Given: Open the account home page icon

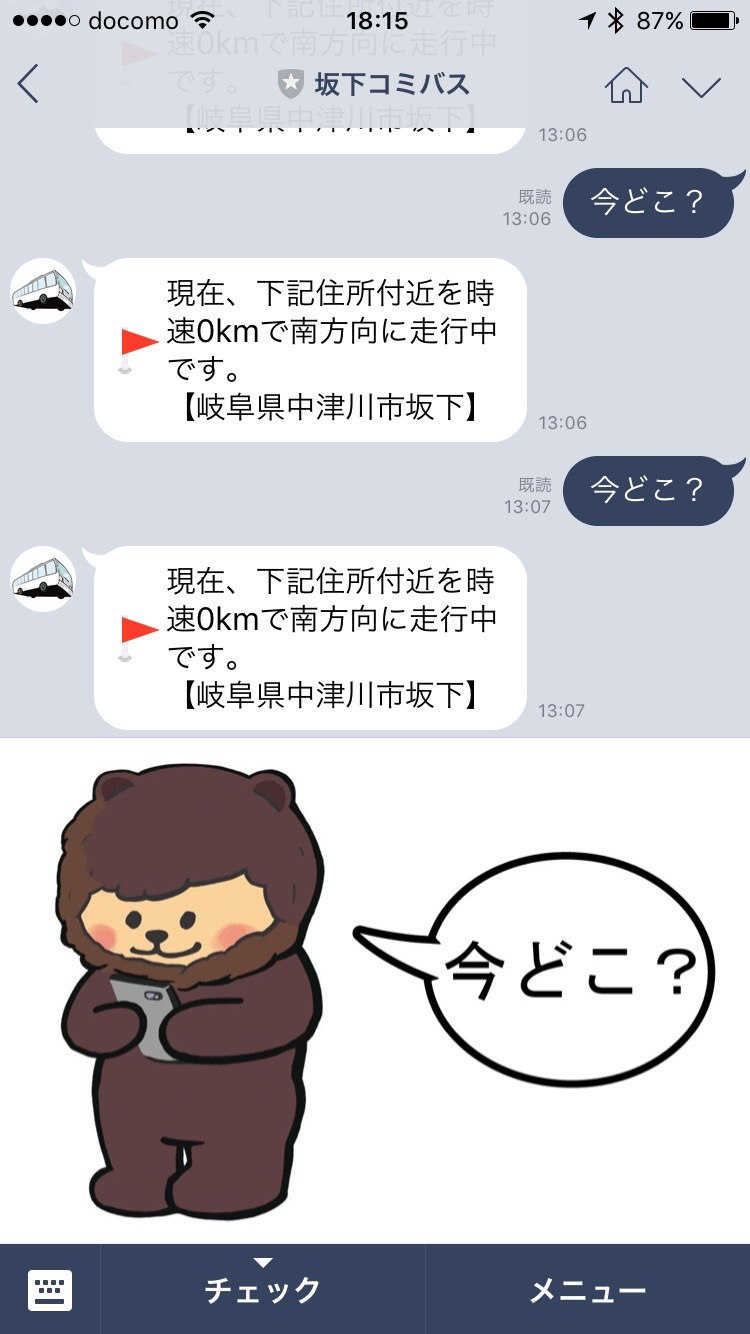Looking at the screenshot, I should tap(626, 85).
